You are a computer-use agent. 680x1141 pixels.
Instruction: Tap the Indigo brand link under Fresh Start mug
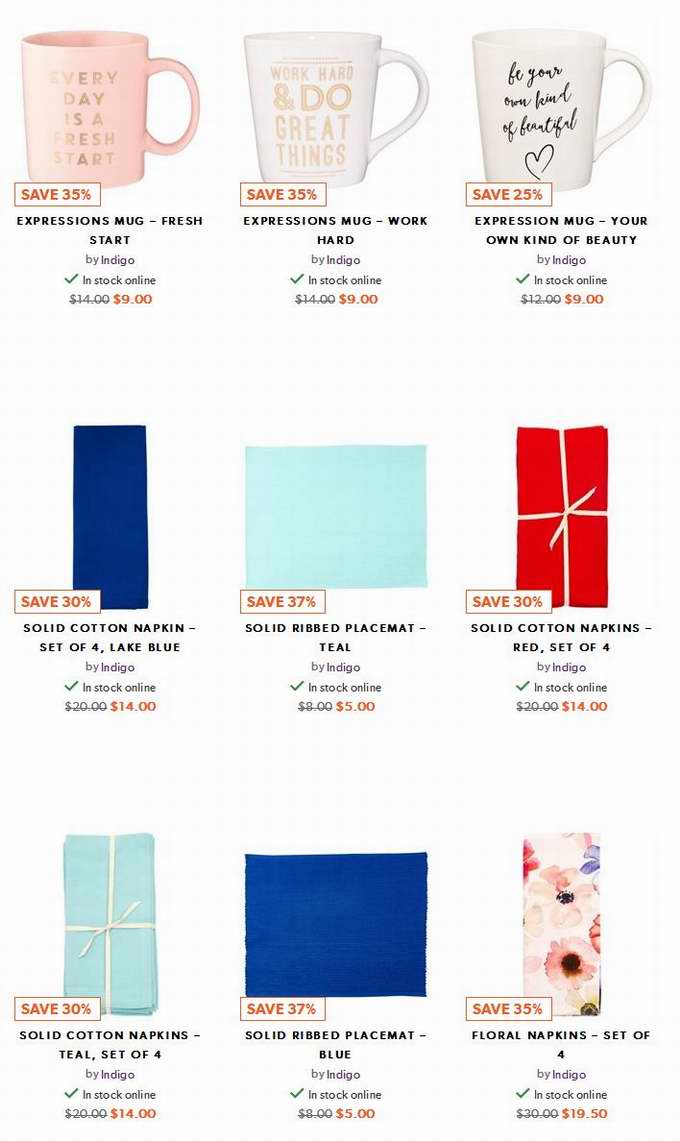pos(117,260)
